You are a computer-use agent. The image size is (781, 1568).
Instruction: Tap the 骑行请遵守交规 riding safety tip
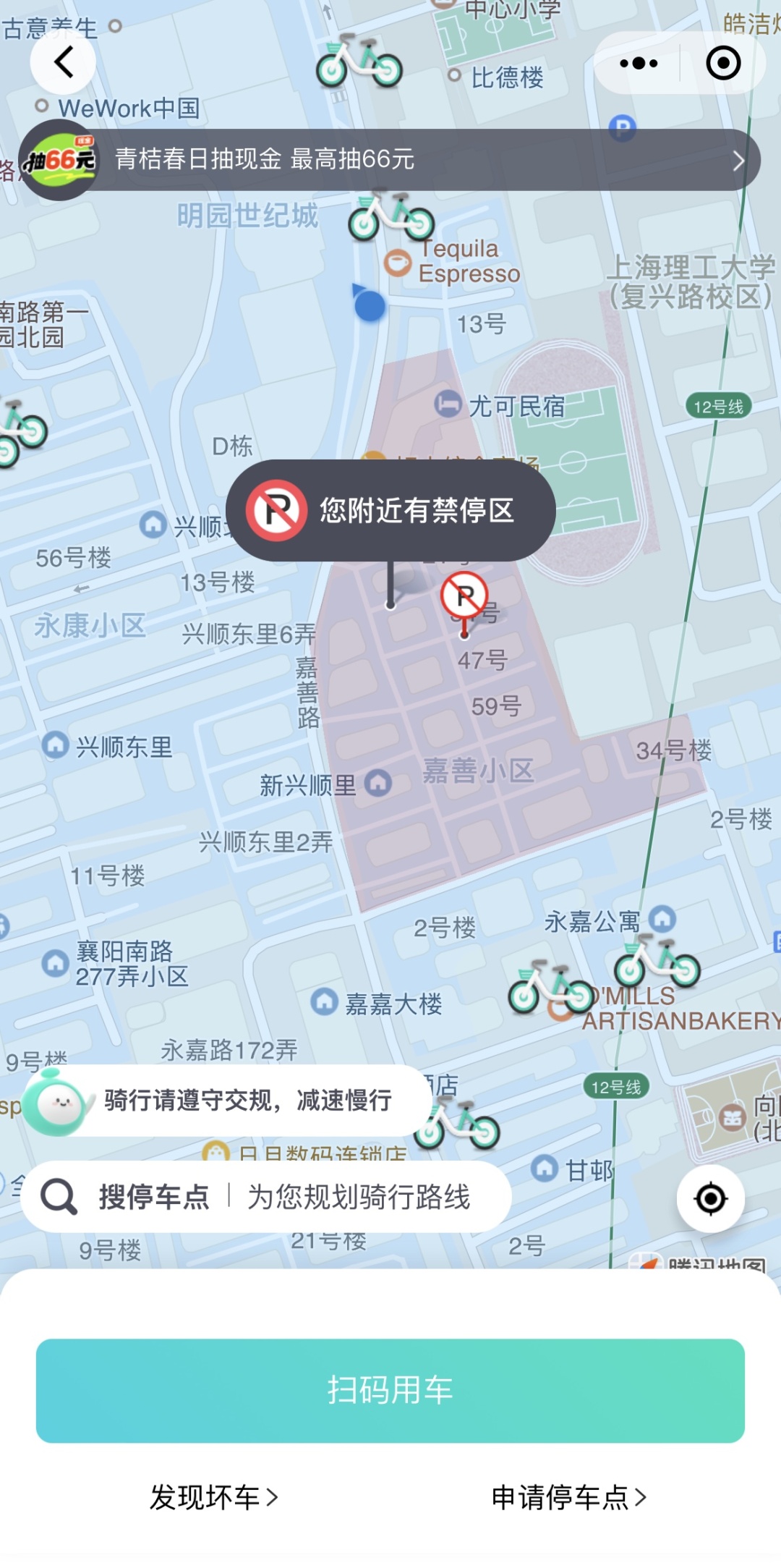point(247,1101)
